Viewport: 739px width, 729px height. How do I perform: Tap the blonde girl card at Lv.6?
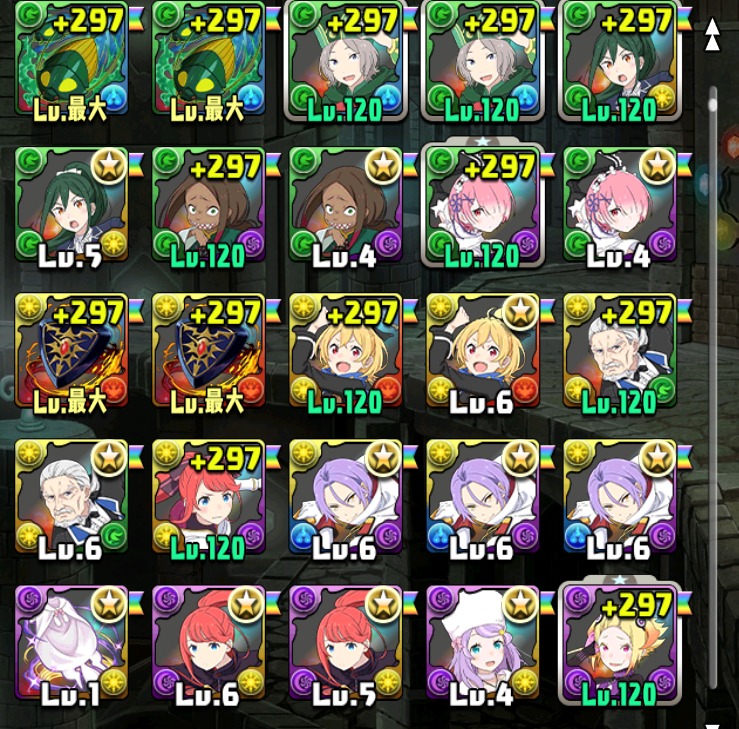[483, 351]
